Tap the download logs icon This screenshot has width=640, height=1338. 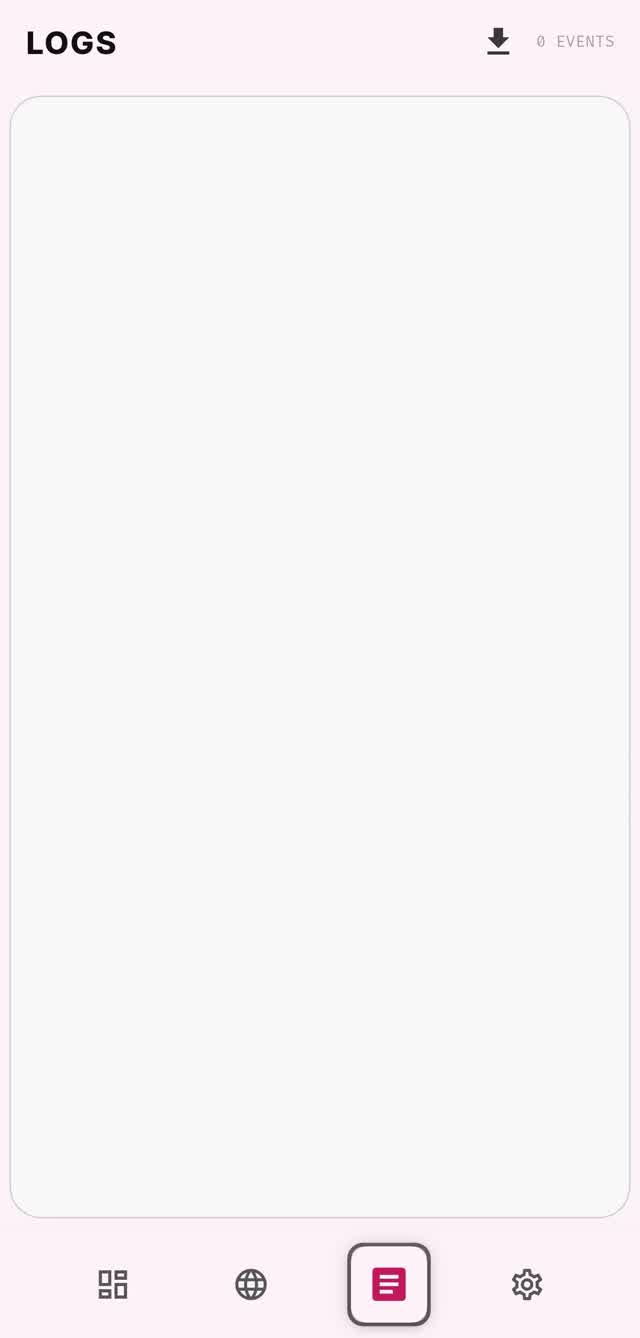pos(498,42)
